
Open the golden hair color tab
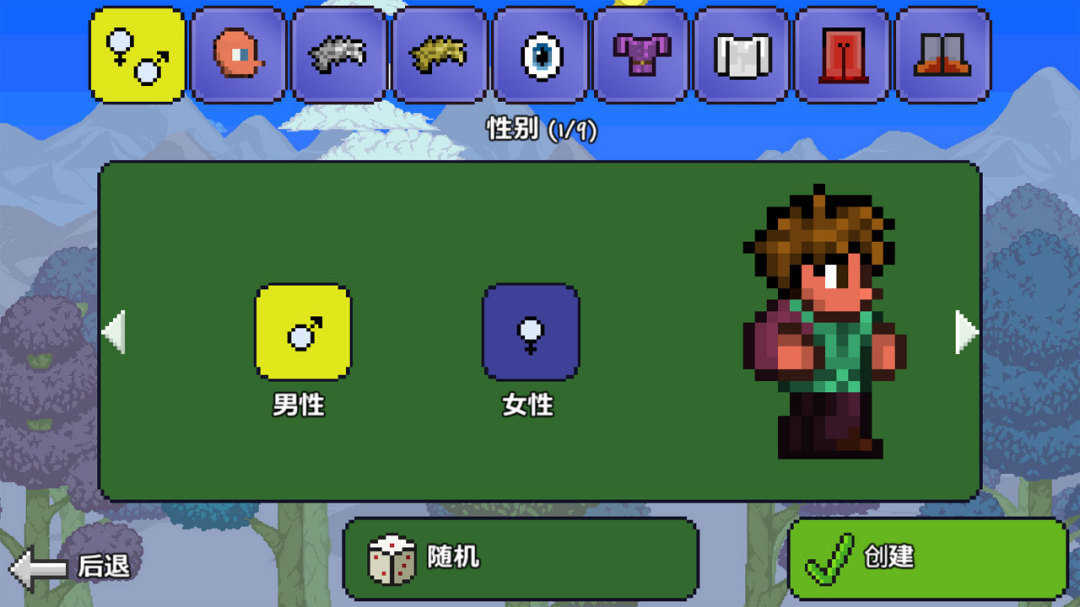[440, 55]
